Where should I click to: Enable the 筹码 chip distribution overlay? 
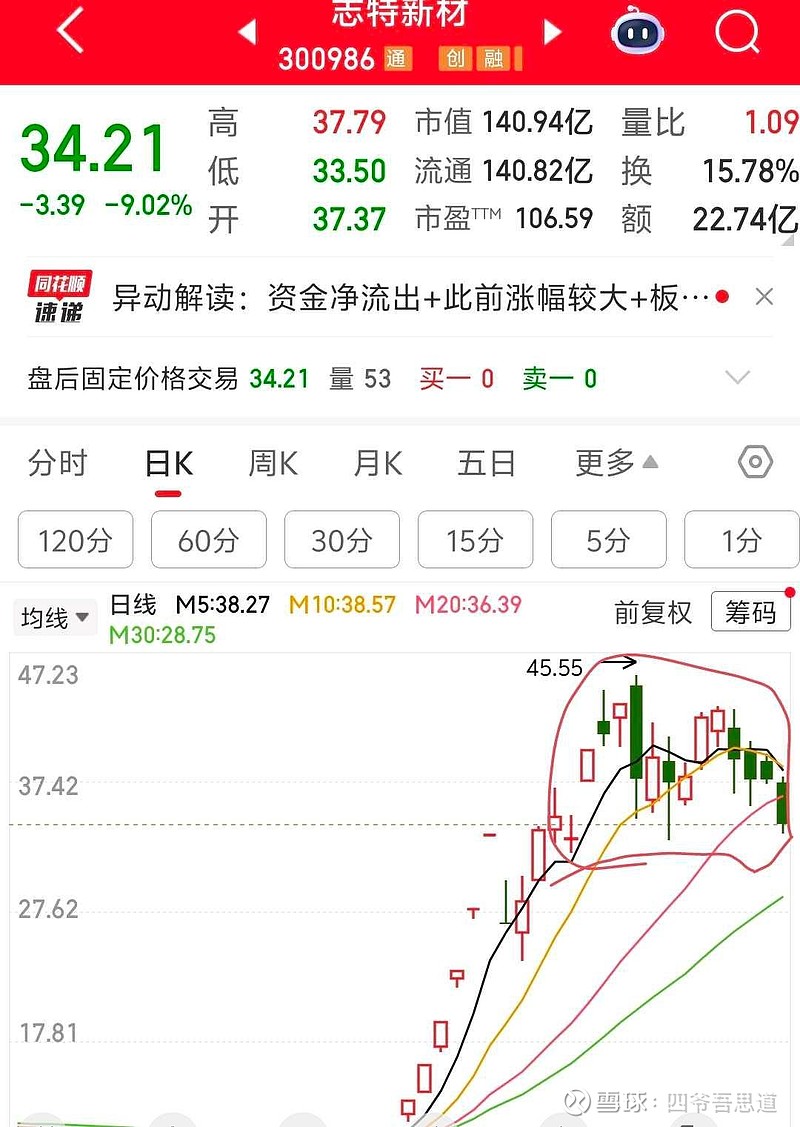(x=750, y=612)
